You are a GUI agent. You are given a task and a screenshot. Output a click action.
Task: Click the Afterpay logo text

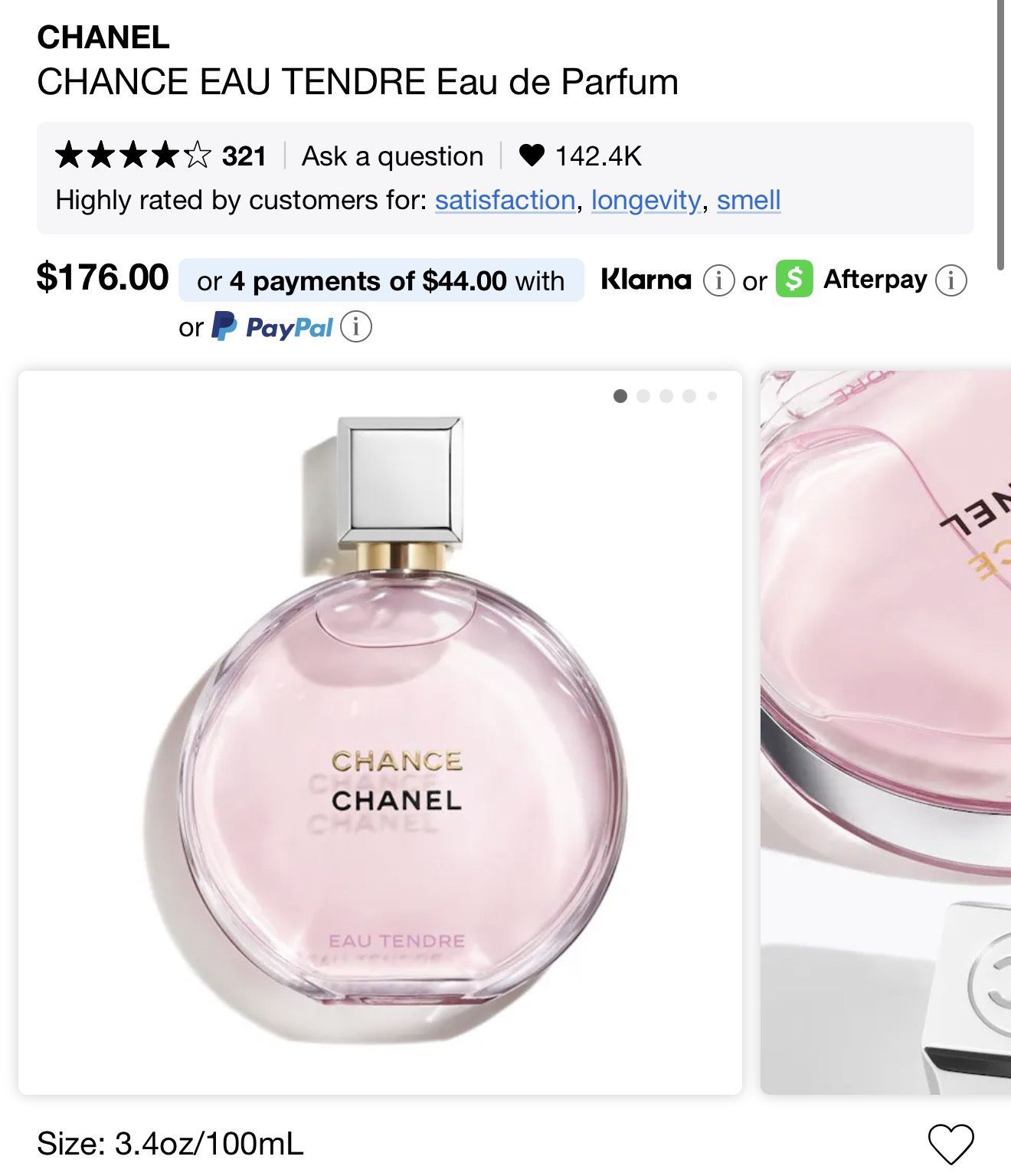tap(875, 280)
